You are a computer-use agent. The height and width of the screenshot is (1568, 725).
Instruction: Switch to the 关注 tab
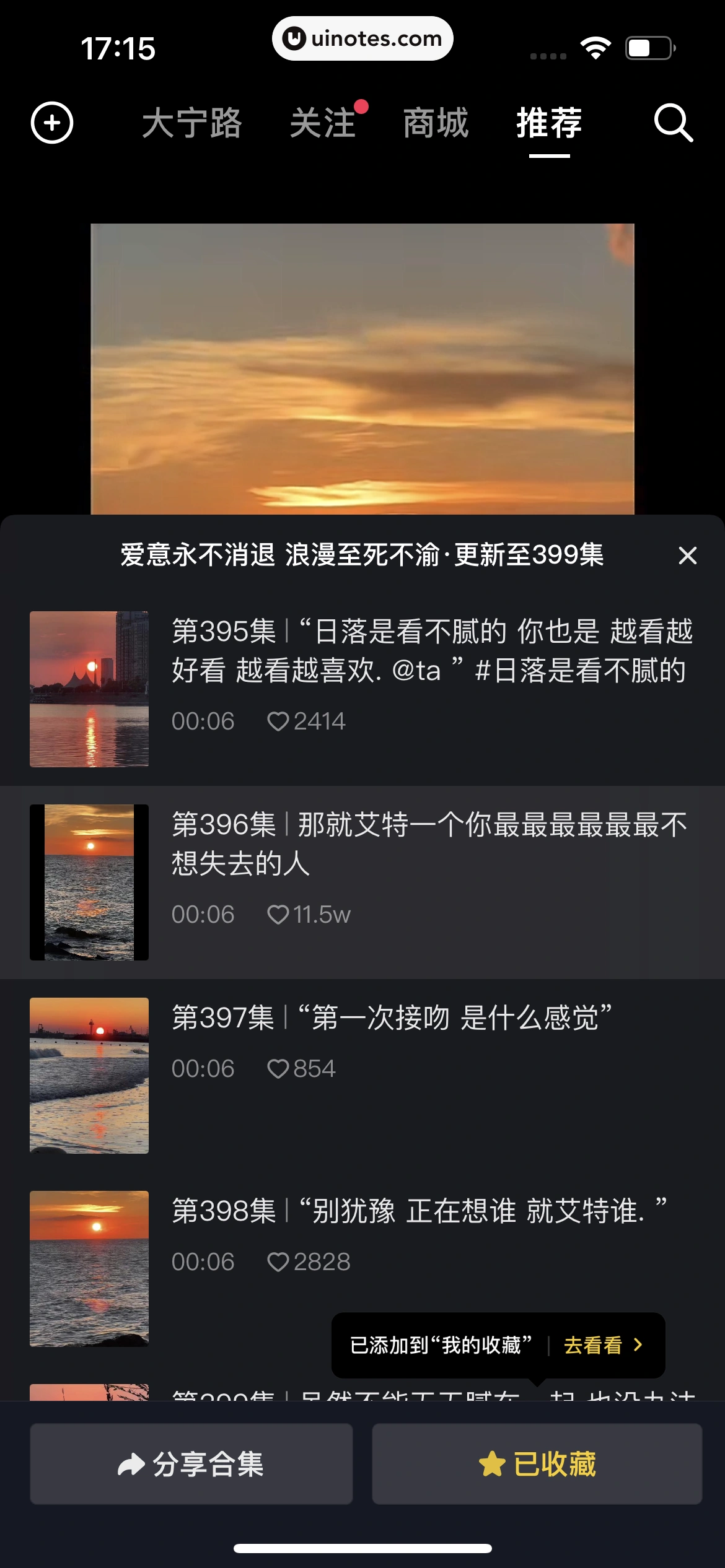click(324, 123)
